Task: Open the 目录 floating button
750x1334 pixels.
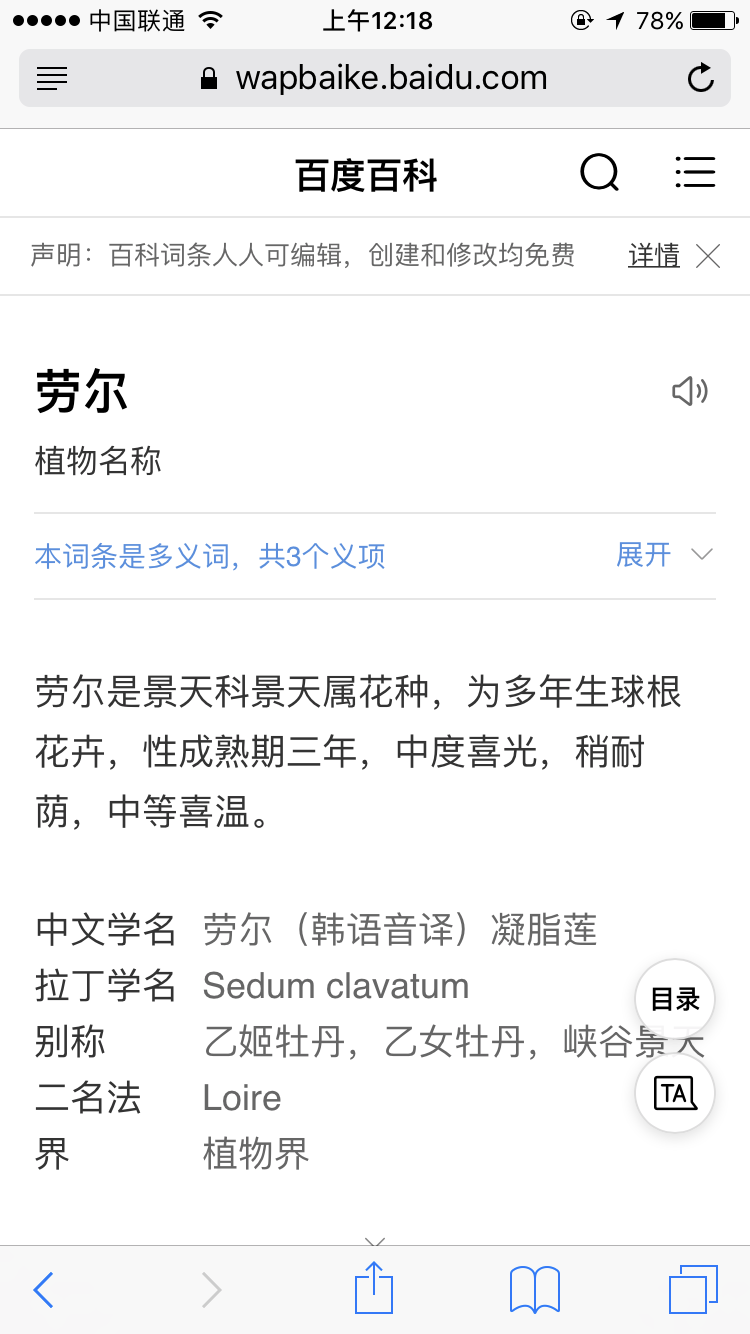Action: coord(675,998)
